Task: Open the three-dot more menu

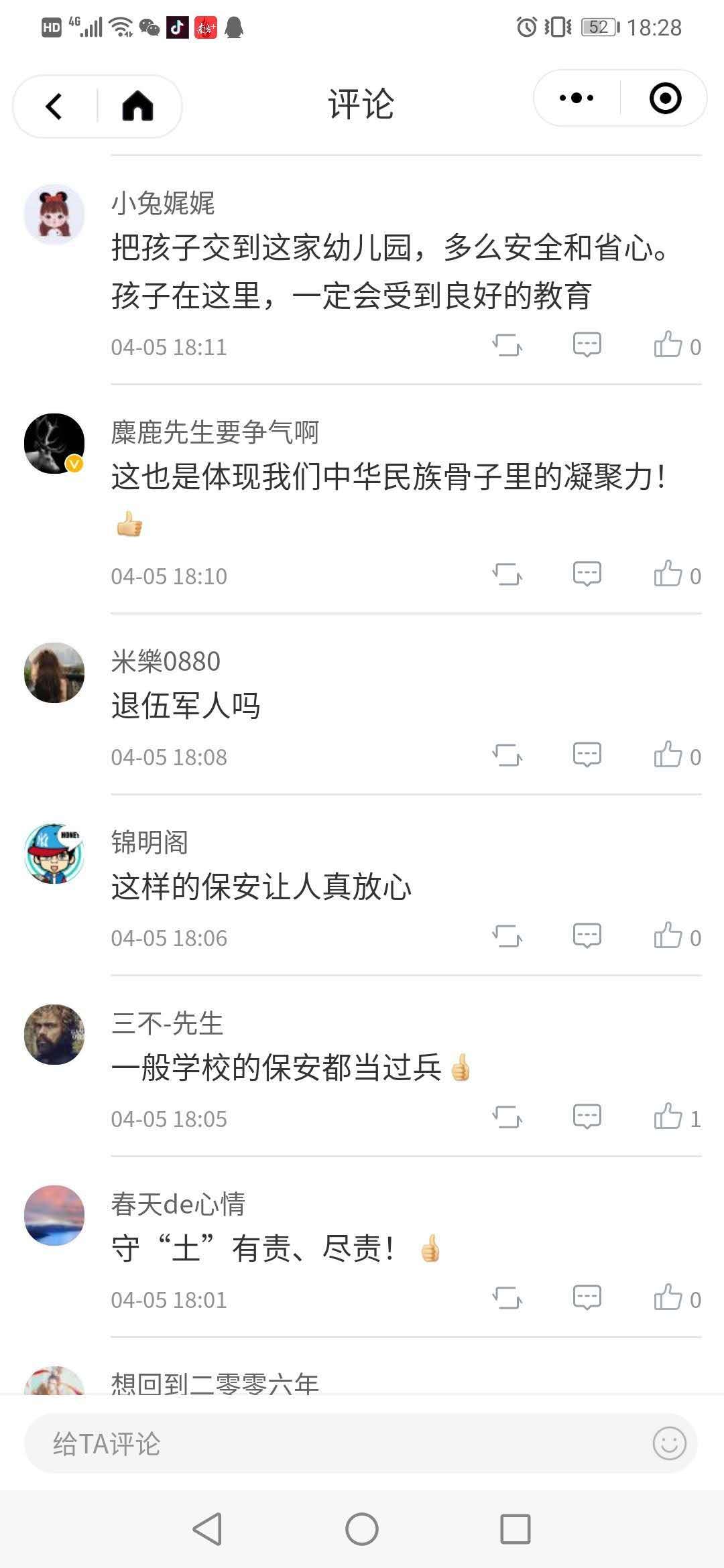Action: (x=577, y=99)
